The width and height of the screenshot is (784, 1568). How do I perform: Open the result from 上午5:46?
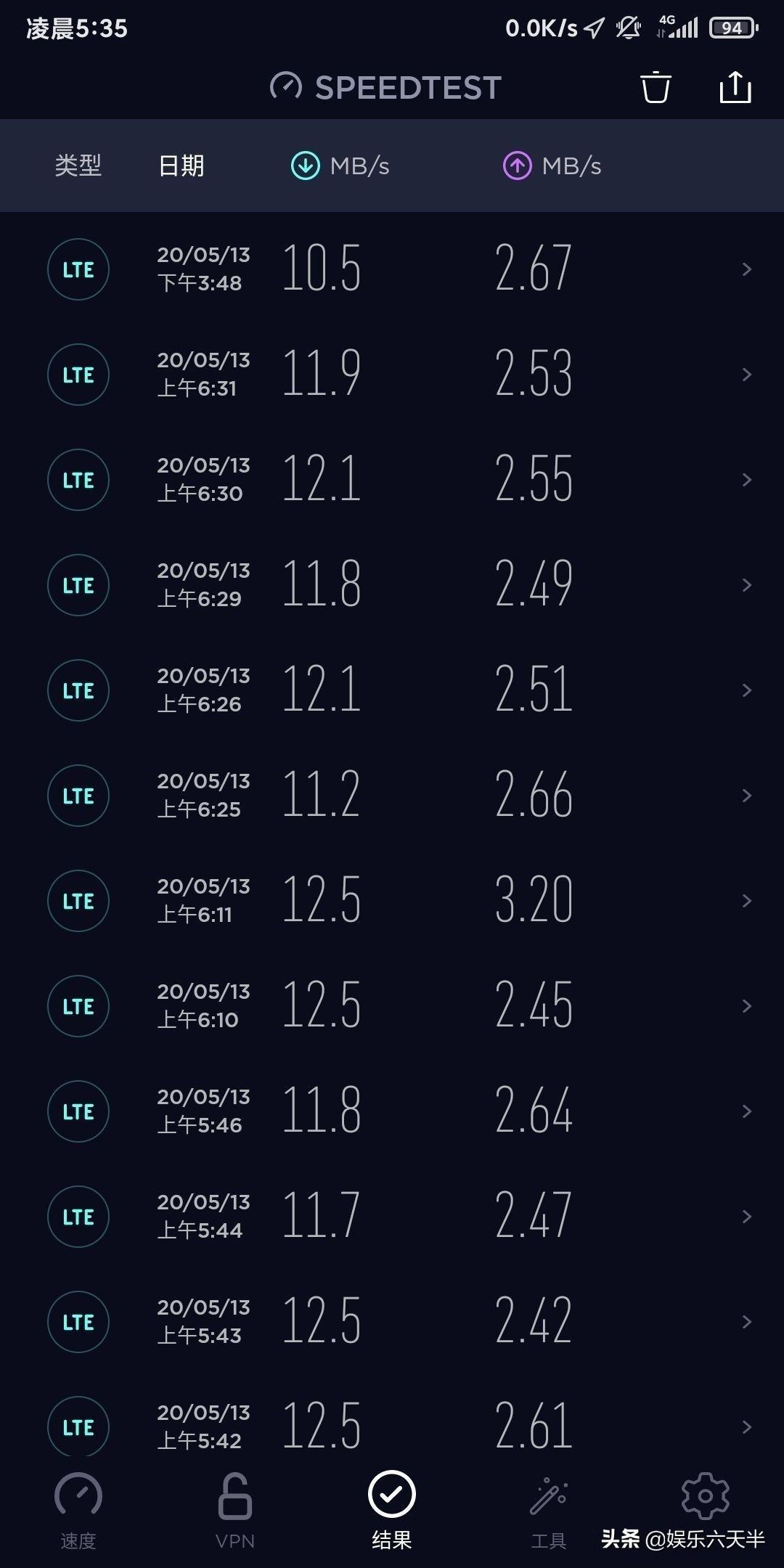click(x=392, y=1111)
